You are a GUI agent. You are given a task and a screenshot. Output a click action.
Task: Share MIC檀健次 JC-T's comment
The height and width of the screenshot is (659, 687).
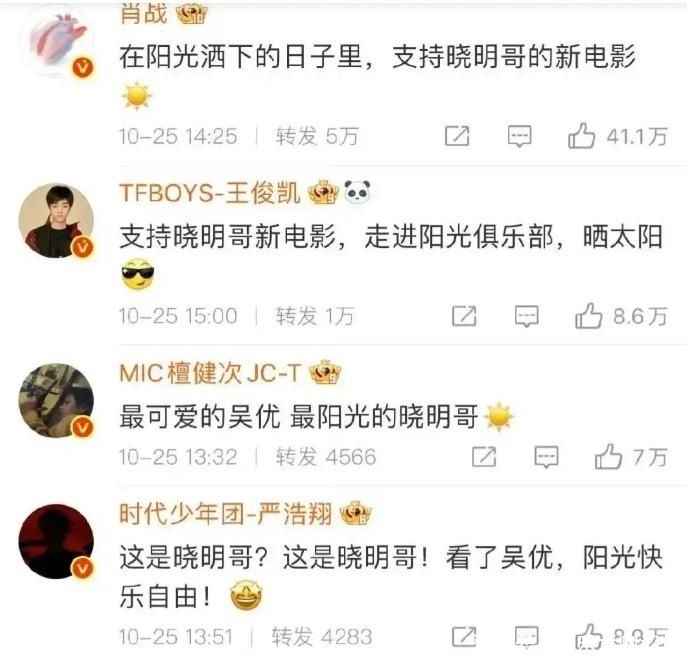pyautogui.click(x=484, y=457)
